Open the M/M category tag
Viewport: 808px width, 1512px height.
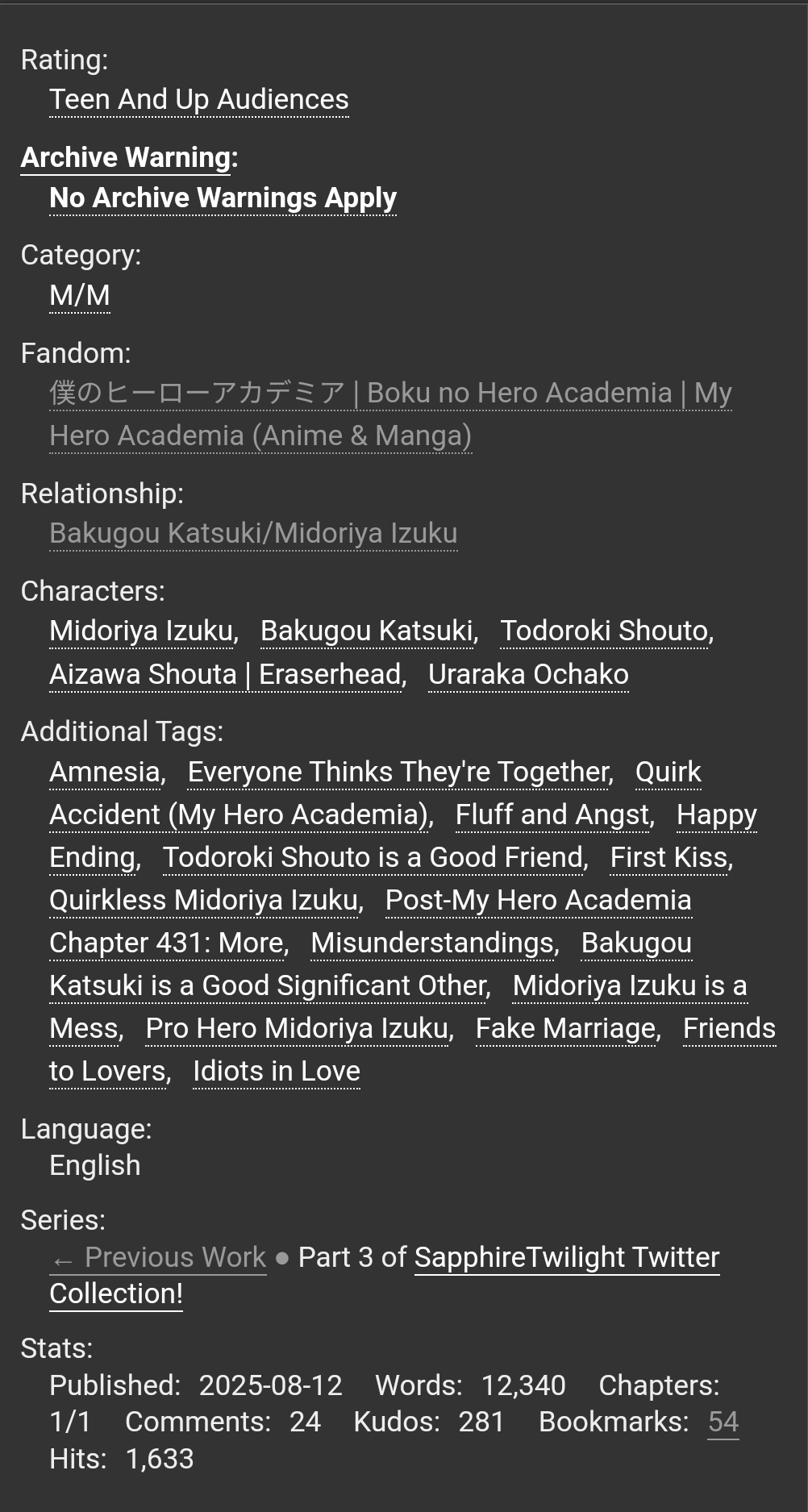[x=79, y=296]
